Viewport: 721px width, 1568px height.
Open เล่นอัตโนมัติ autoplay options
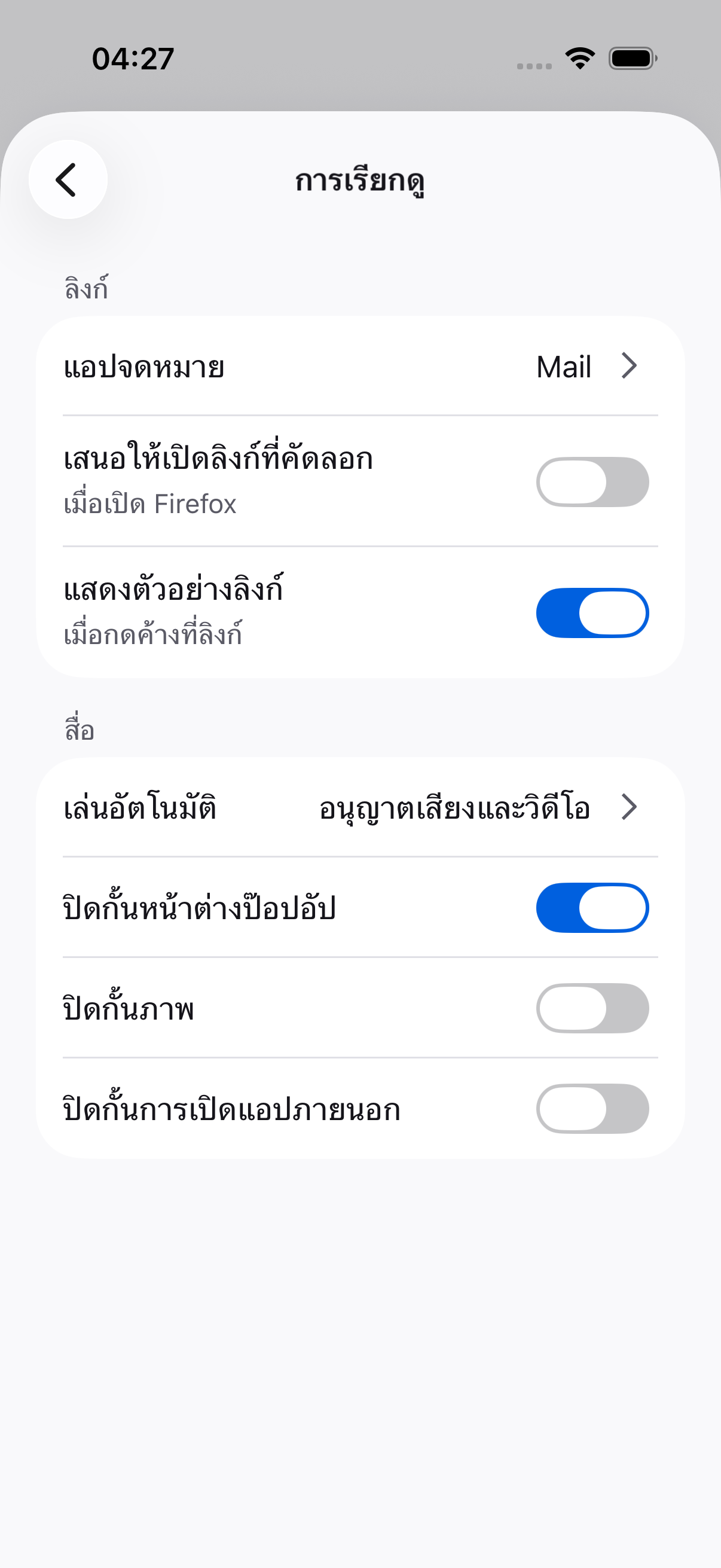click(360, 808)
